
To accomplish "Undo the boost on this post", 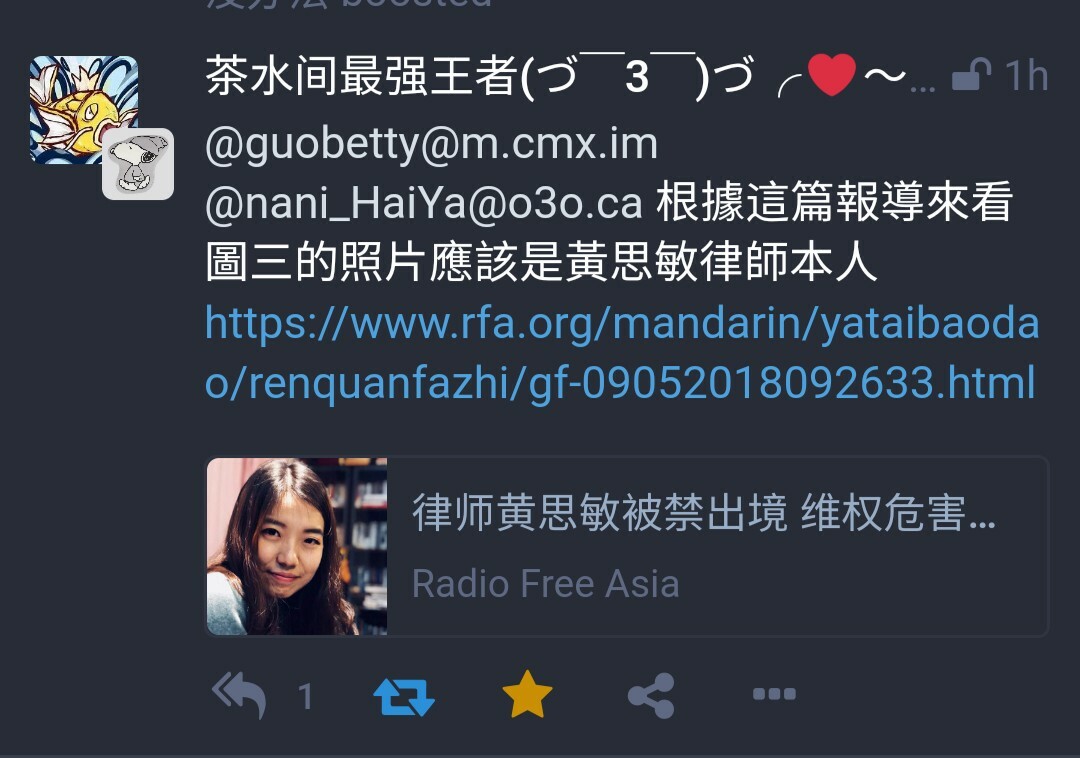I will tap(404, 696).
